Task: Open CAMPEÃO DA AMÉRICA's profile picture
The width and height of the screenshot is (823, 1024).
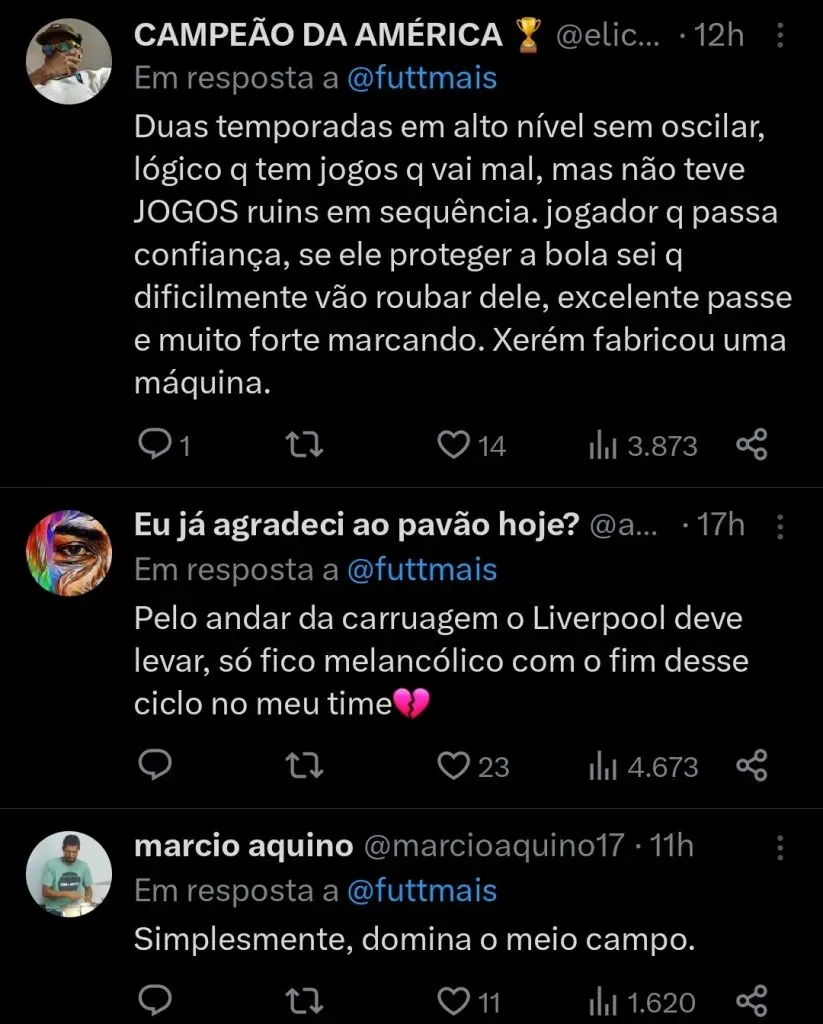Action: pos(67,61)
